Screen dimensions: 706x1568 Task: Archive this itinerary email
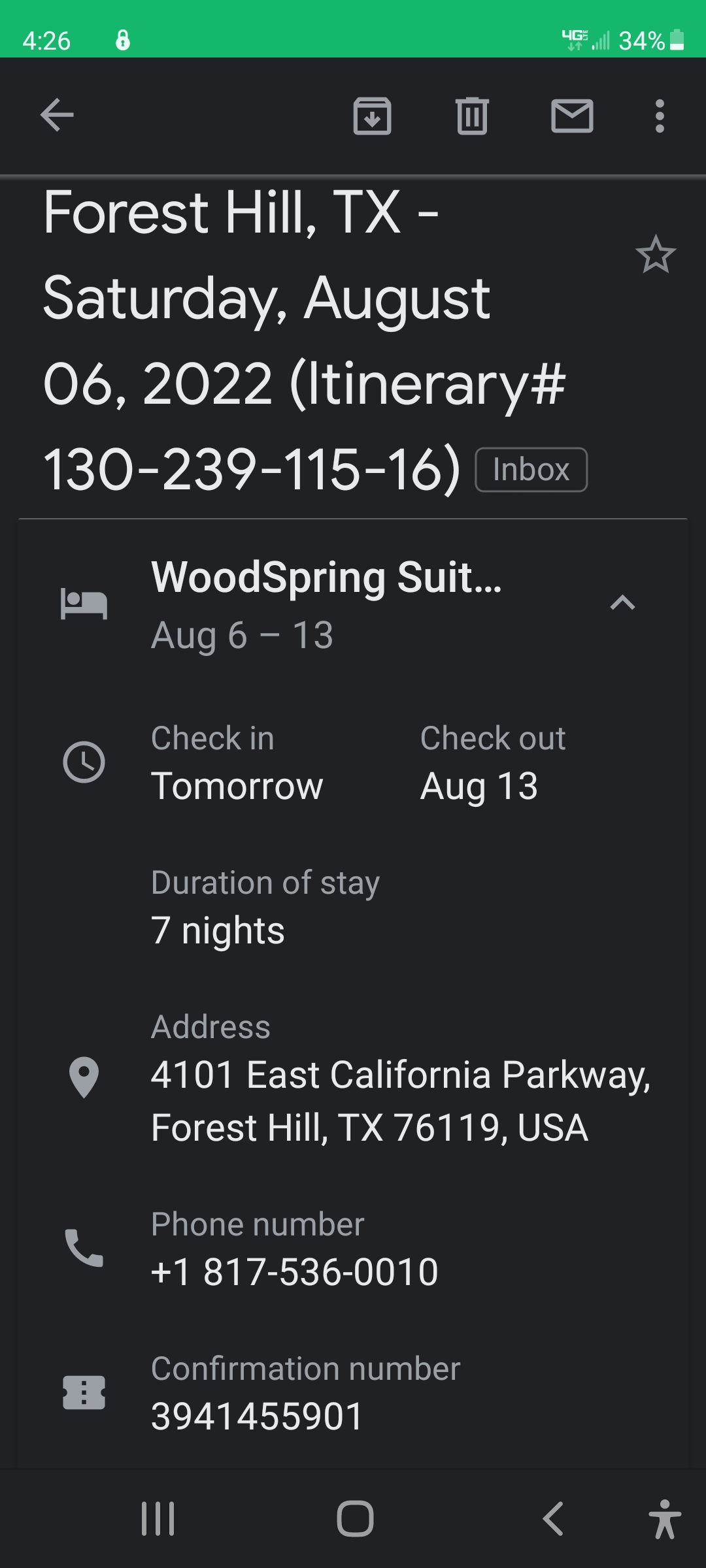point(372,116)
